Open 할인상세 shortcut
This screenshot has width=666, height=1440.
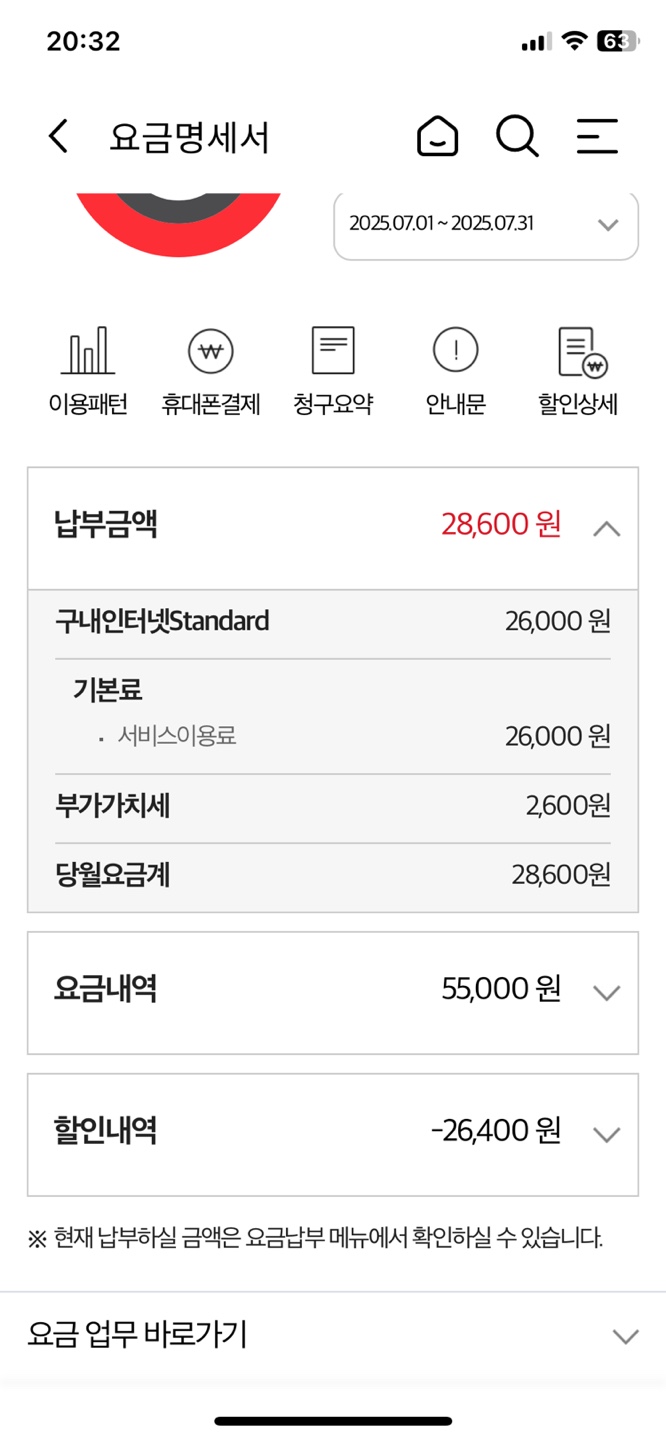coord(578,372)
